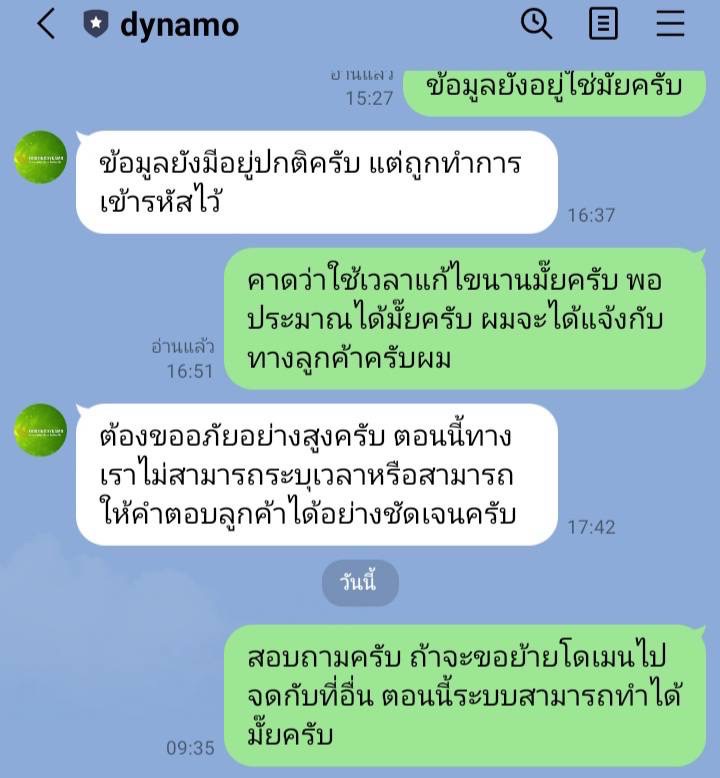The image size is (720, 778).
Task: Tap dynamo's avatar beside the 16:37 message
Action: coord(40,157)
